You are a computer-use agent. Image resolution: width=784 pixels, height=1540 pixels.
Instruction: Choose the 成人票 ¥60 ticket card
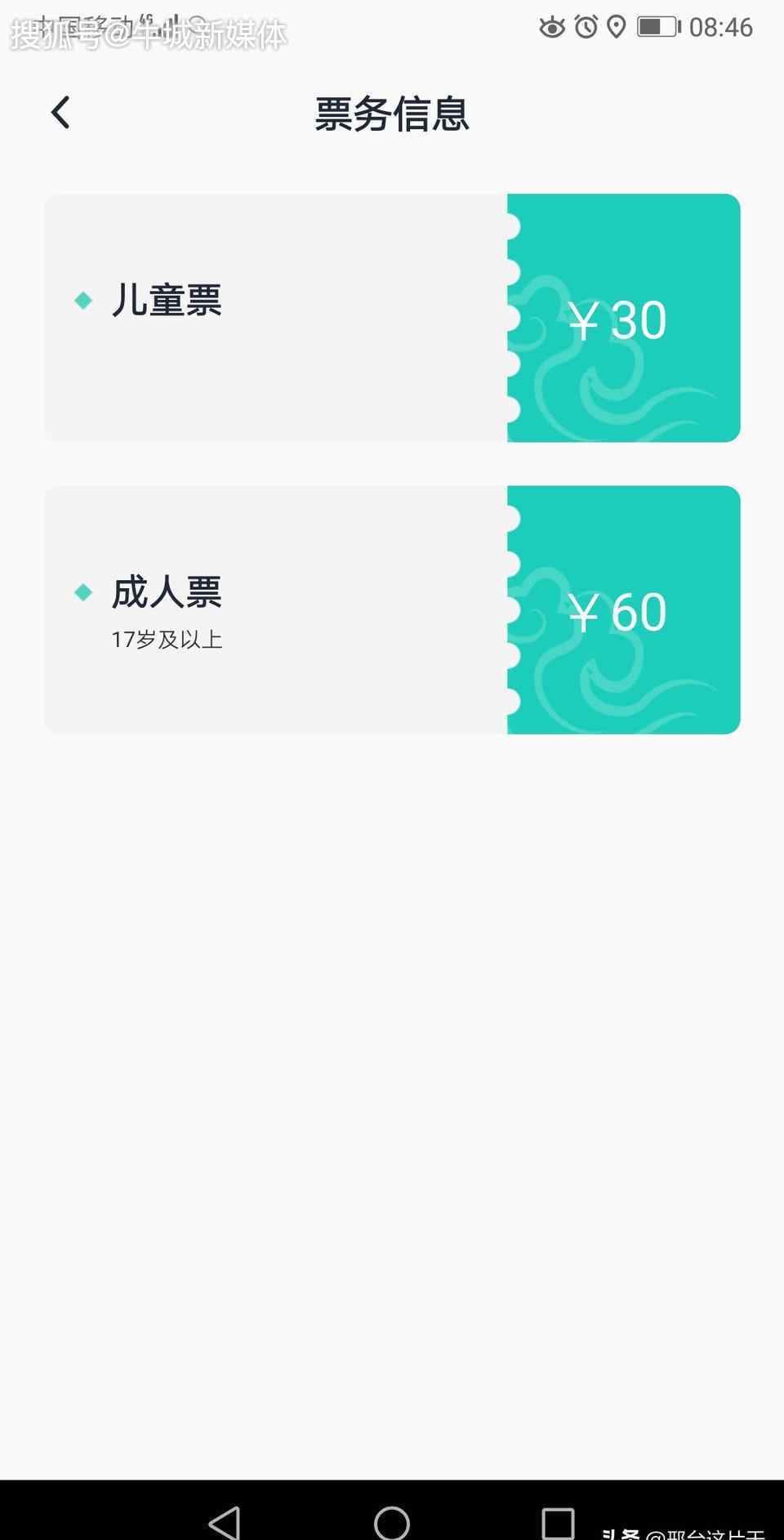[x=392, y=609]
